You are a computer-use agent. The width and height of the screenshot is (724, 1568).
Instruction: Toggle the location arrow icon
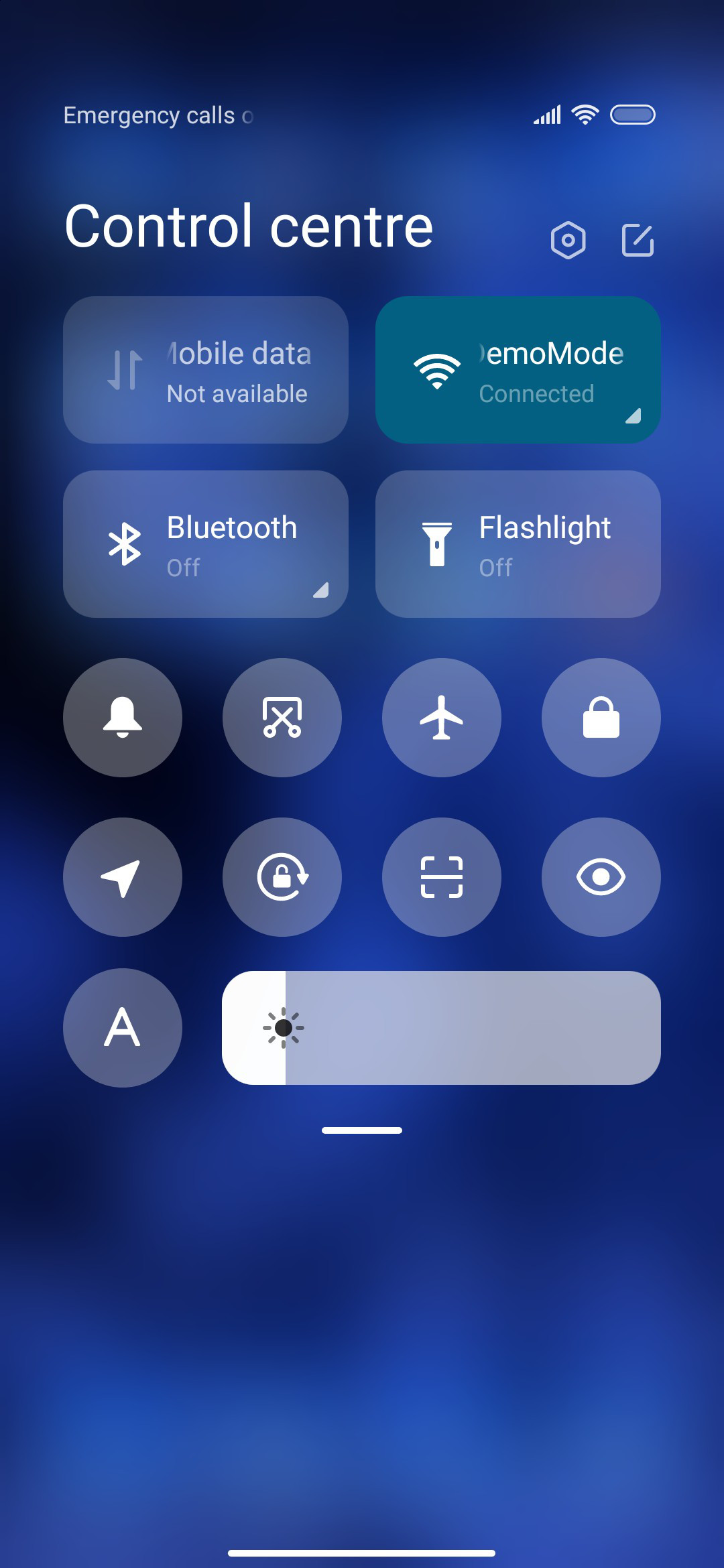tap(123, 877)
